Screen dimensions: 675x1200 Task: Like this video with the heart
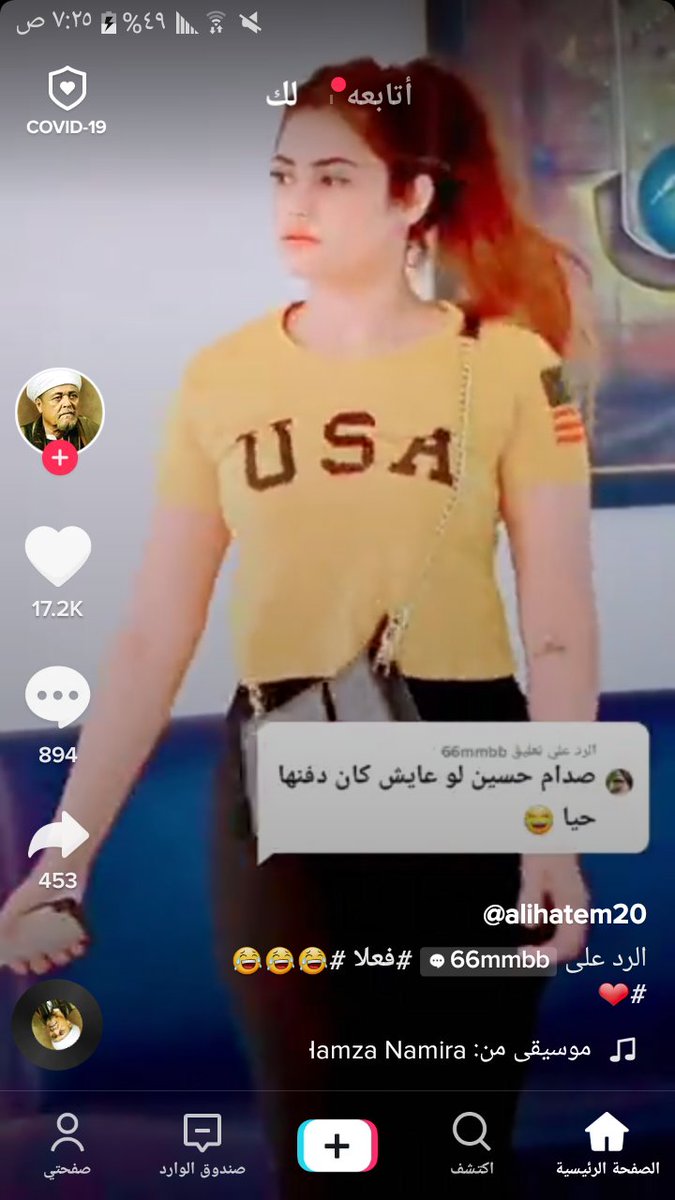pyautogui.click(x=58, y=557)
